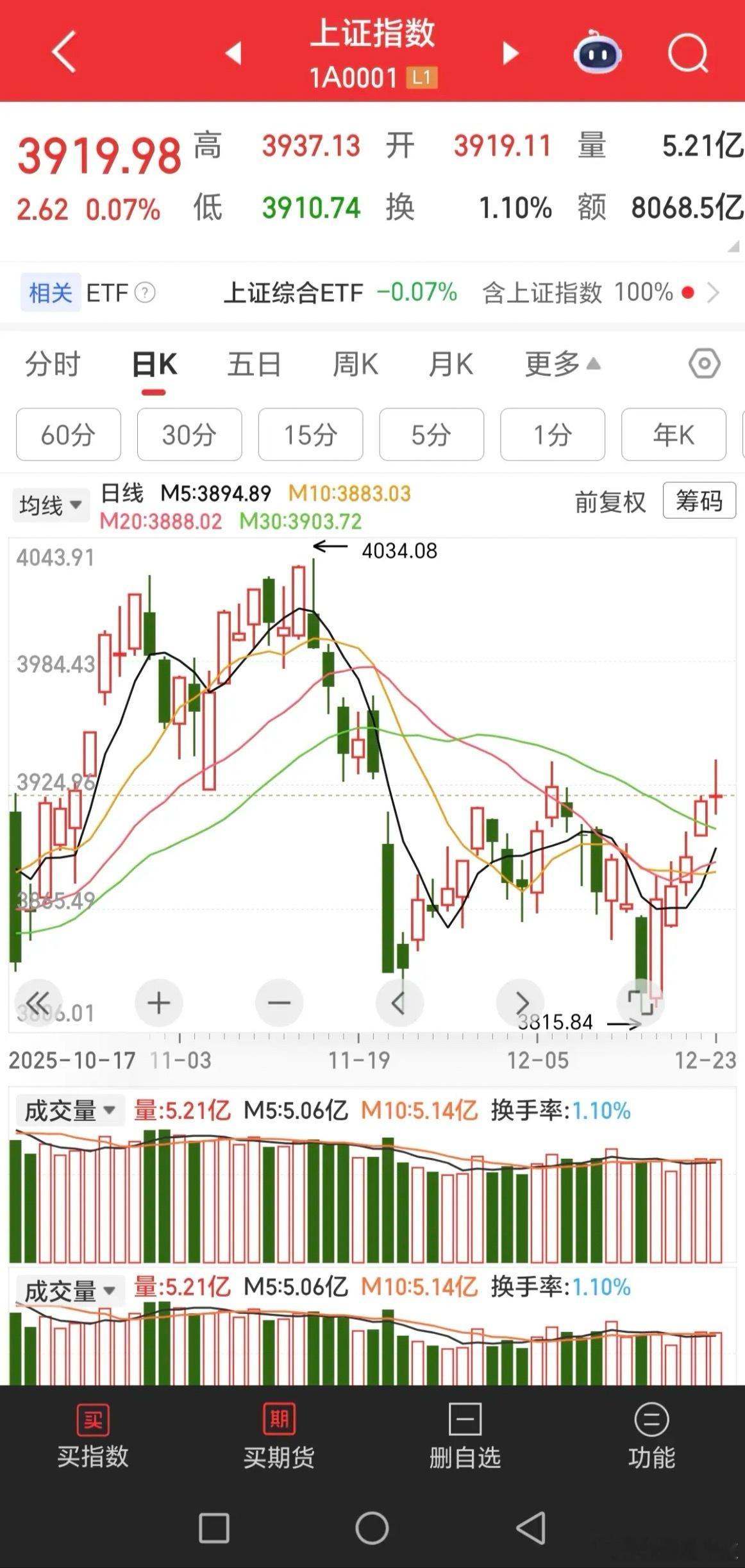745x1568 pixels.
Task: Open chart settings hexagon icon
Action: click(x=704, y=364)
